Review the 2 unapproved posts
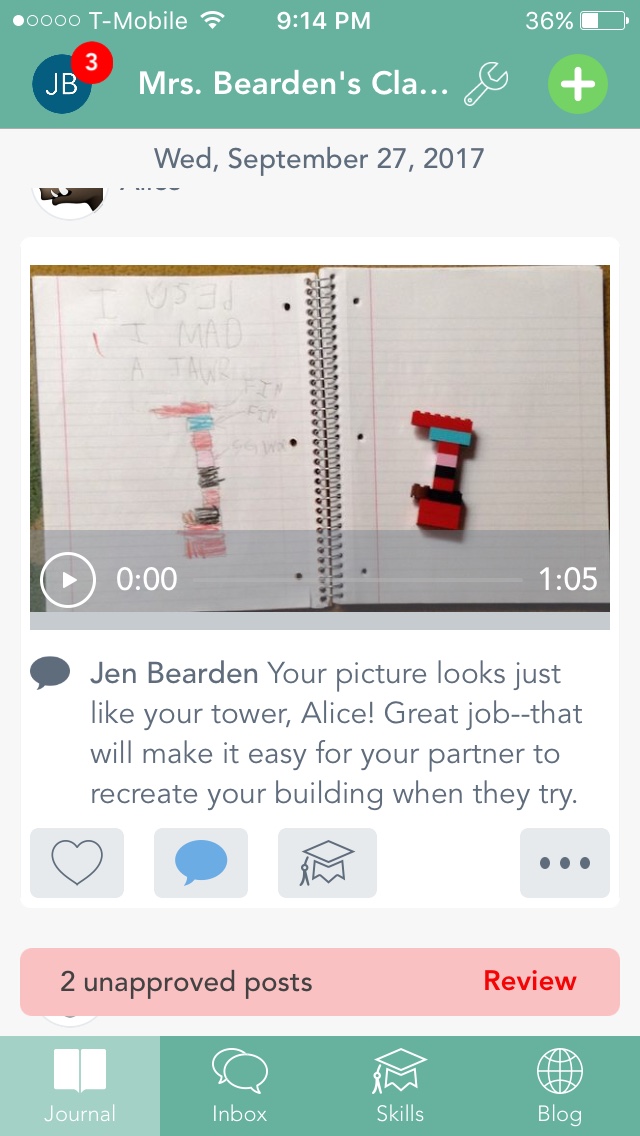Screen dimensions: 640x1136 point(529,981)
